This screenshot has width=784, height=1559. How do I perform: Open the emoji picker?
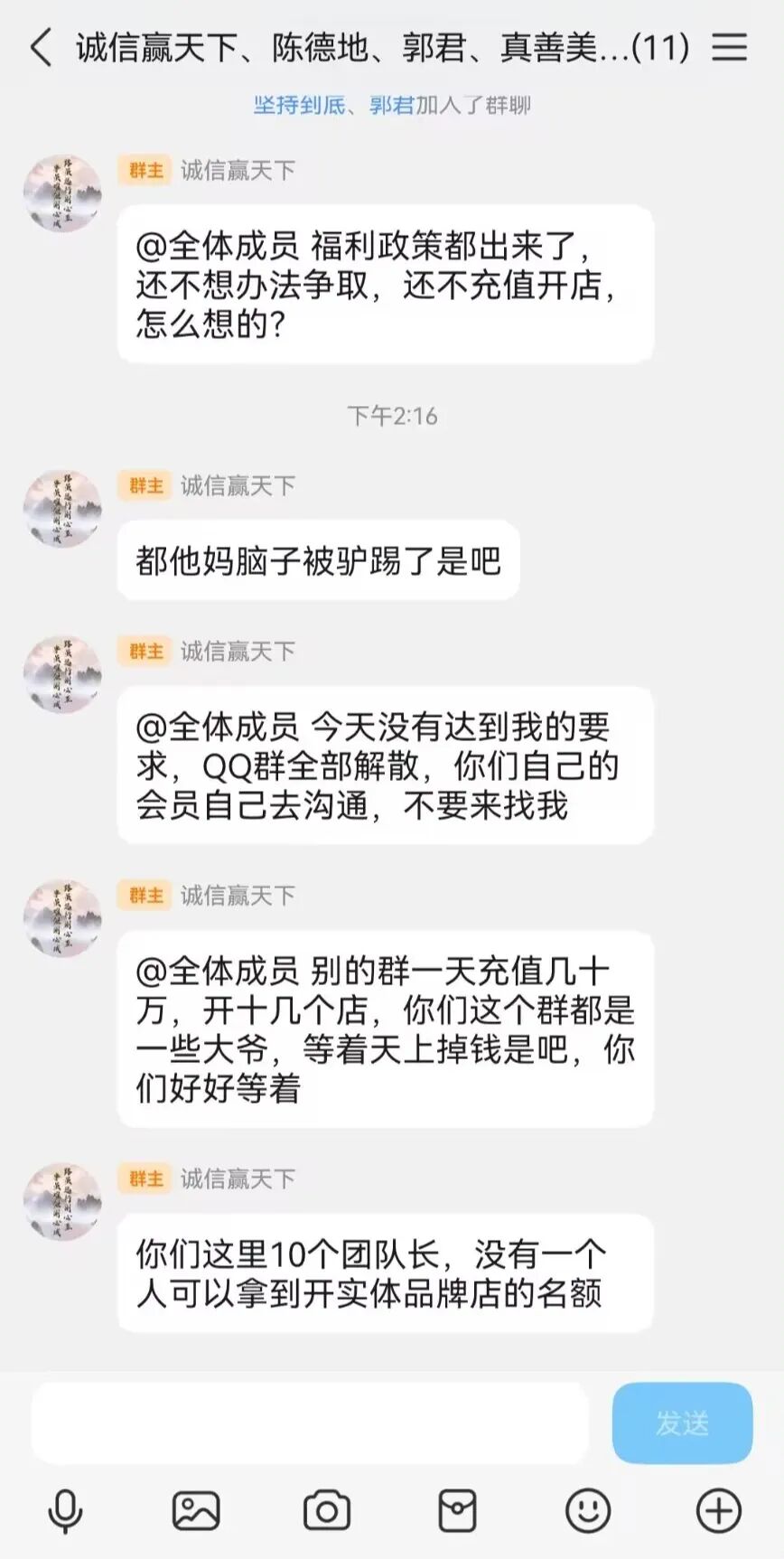588,1510
